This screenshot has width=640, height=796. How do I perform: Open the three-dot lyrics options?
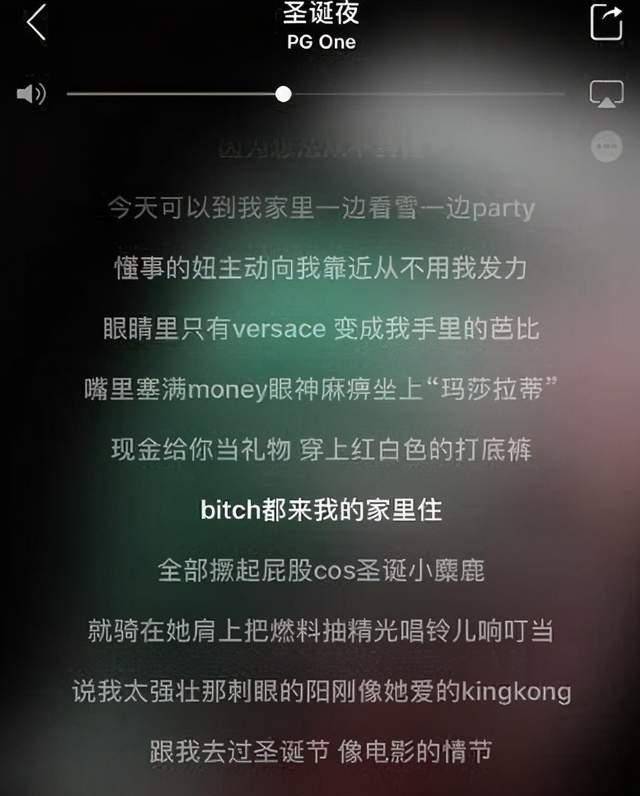point(606,147)
